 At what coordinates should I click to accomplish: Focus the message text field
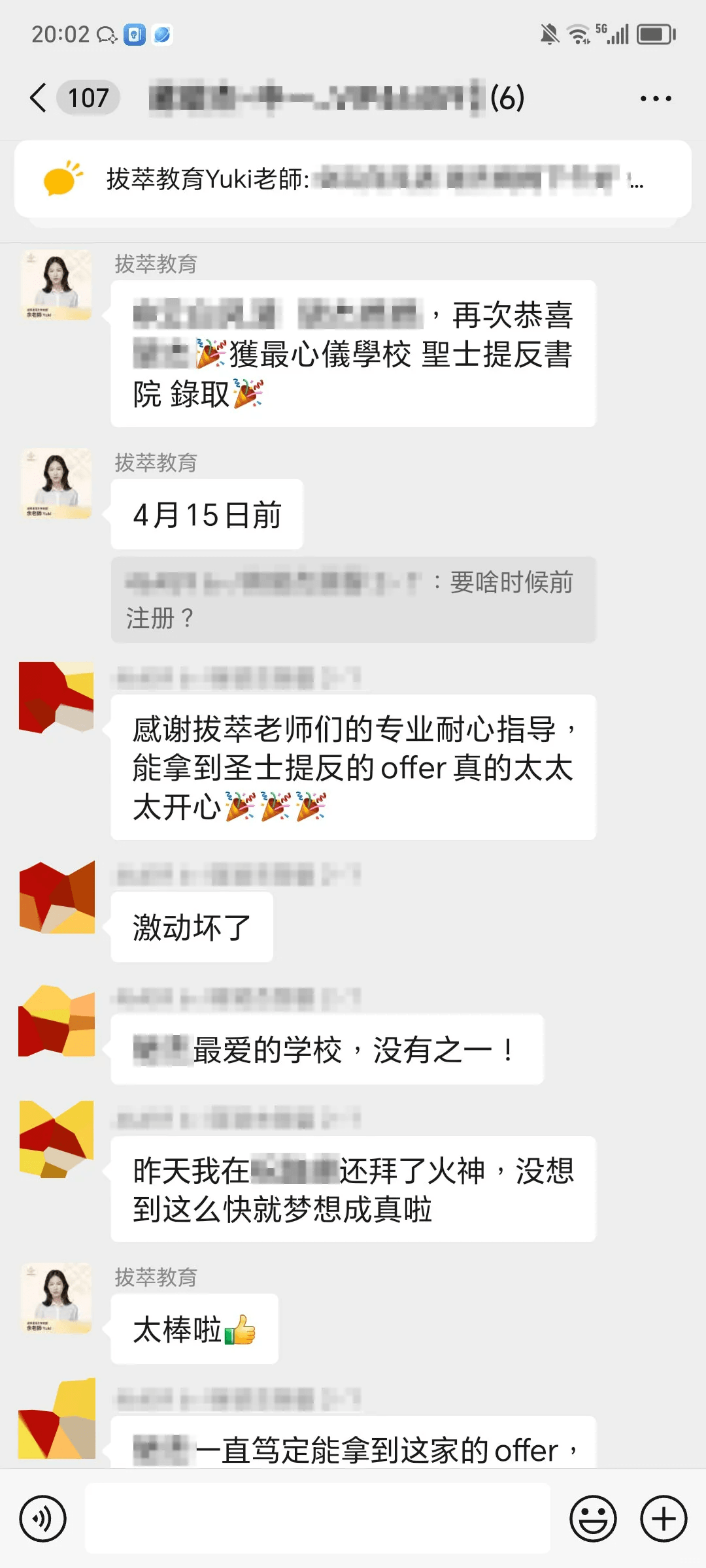(318, 1519)
